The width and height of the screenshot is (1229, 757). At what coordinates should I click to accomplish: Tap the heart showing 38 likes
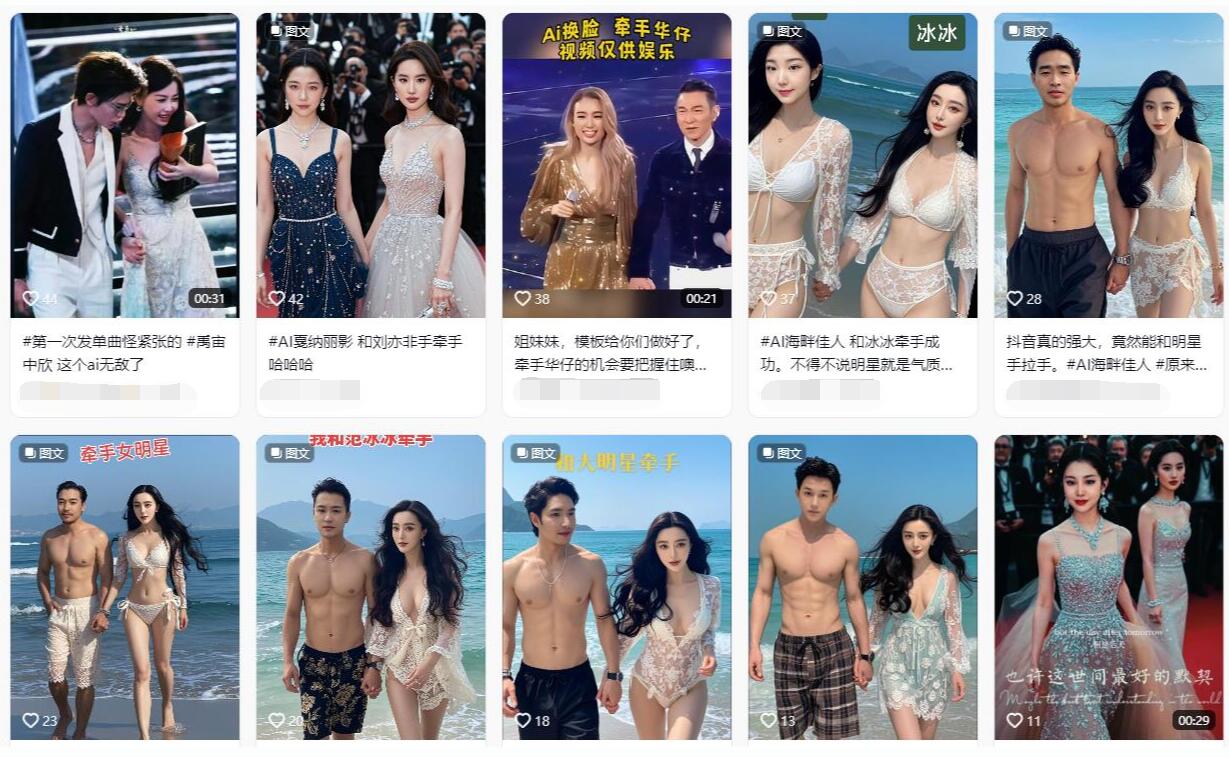pyautogui.click(x=523, y=298)
